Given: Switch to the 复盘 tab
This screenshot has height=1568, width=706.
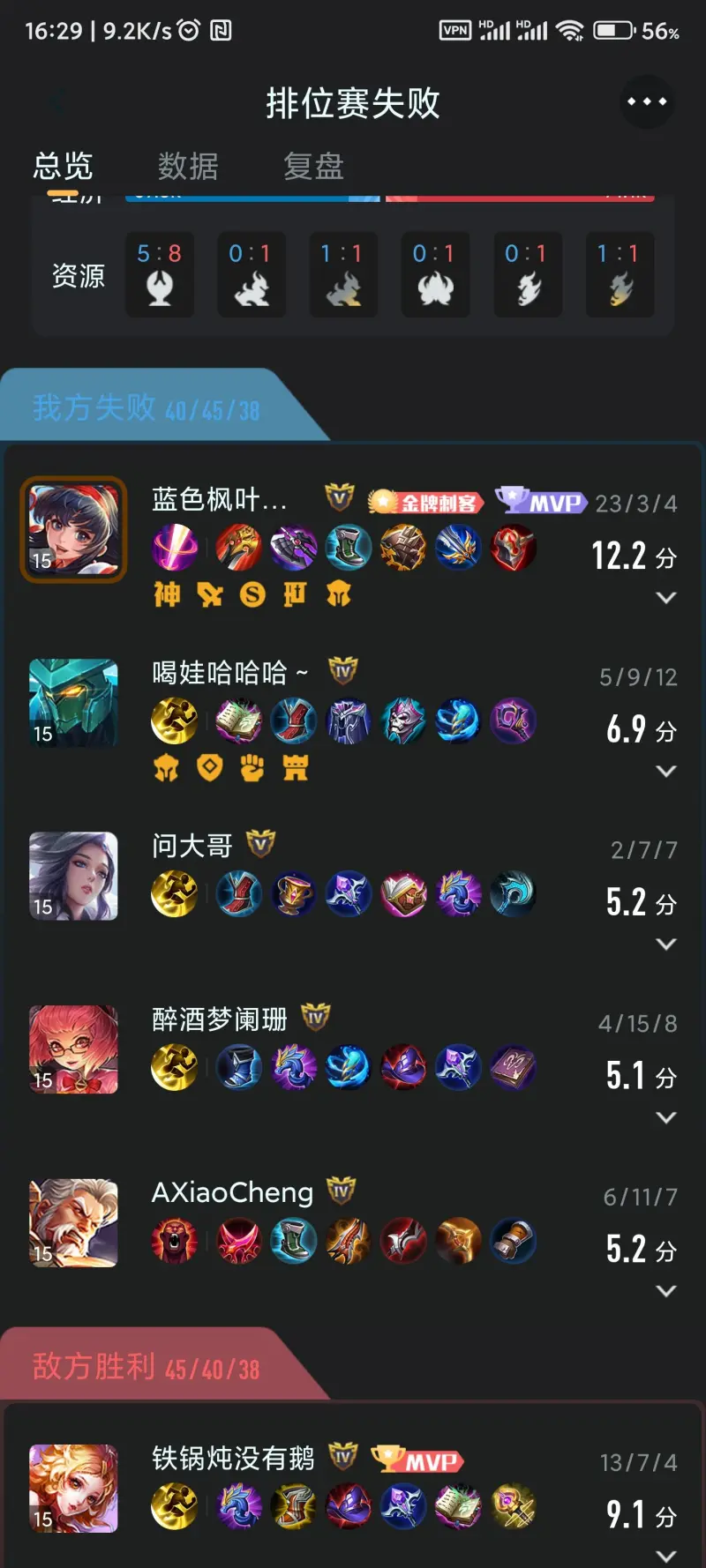Looking at the screenshot, I should [x=313, y=166].
